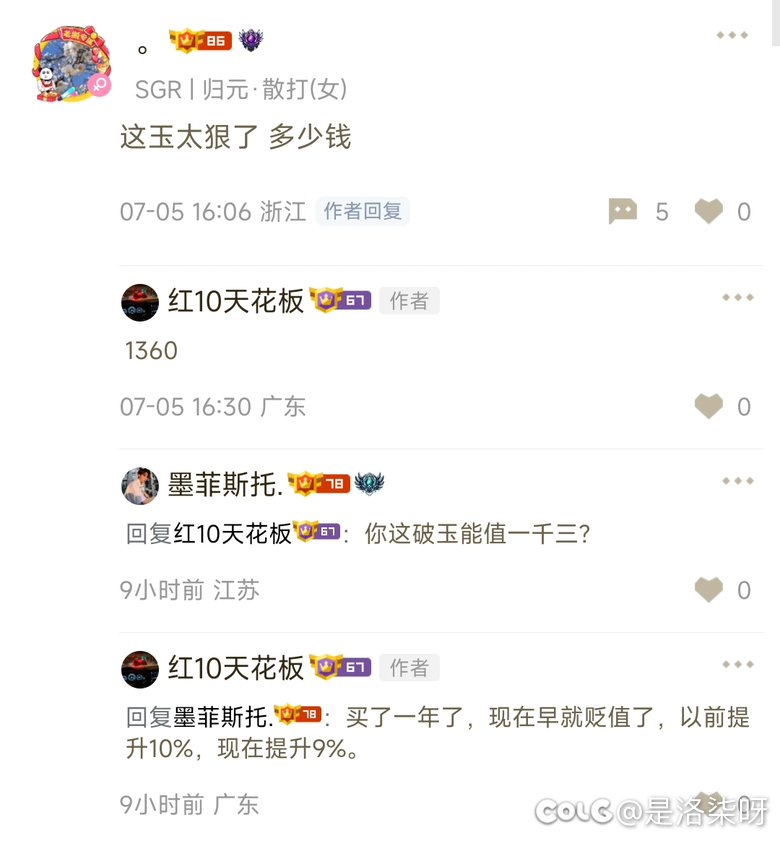Open the options menu on 墨菲斯托's reply
This screenshot has width=780, height=846.
click(x=737, y=479)
